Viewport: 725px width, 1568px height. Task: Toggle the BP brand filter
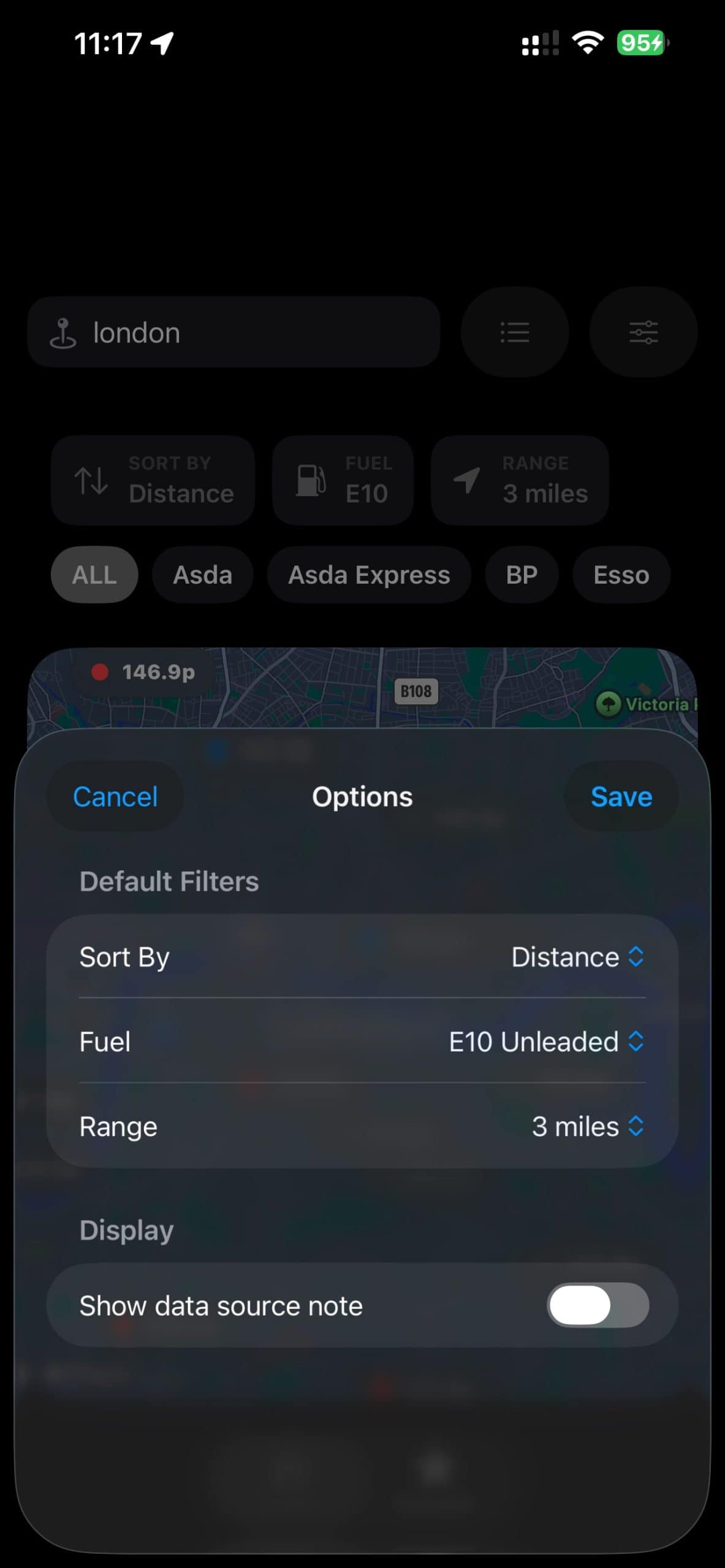(522, 575)
